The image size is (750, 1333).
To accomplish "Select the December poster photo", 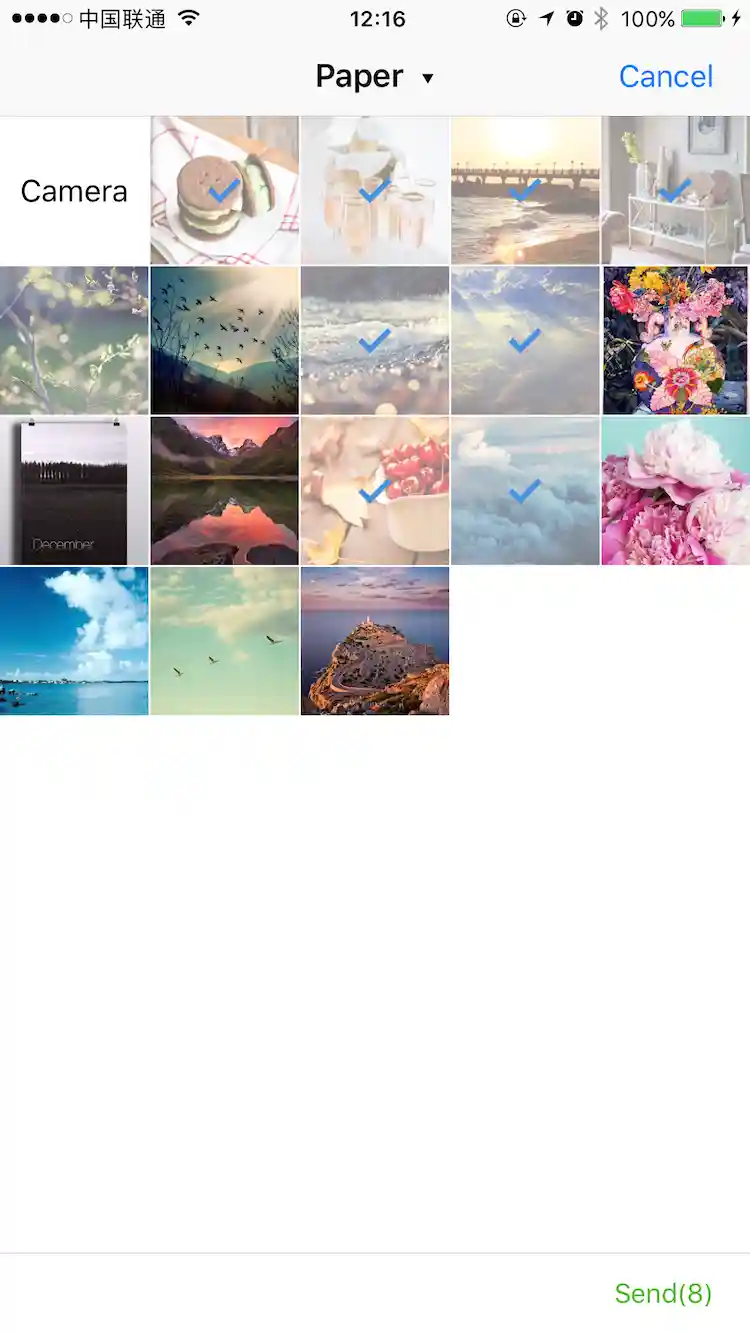I will (x=74, y=491).
